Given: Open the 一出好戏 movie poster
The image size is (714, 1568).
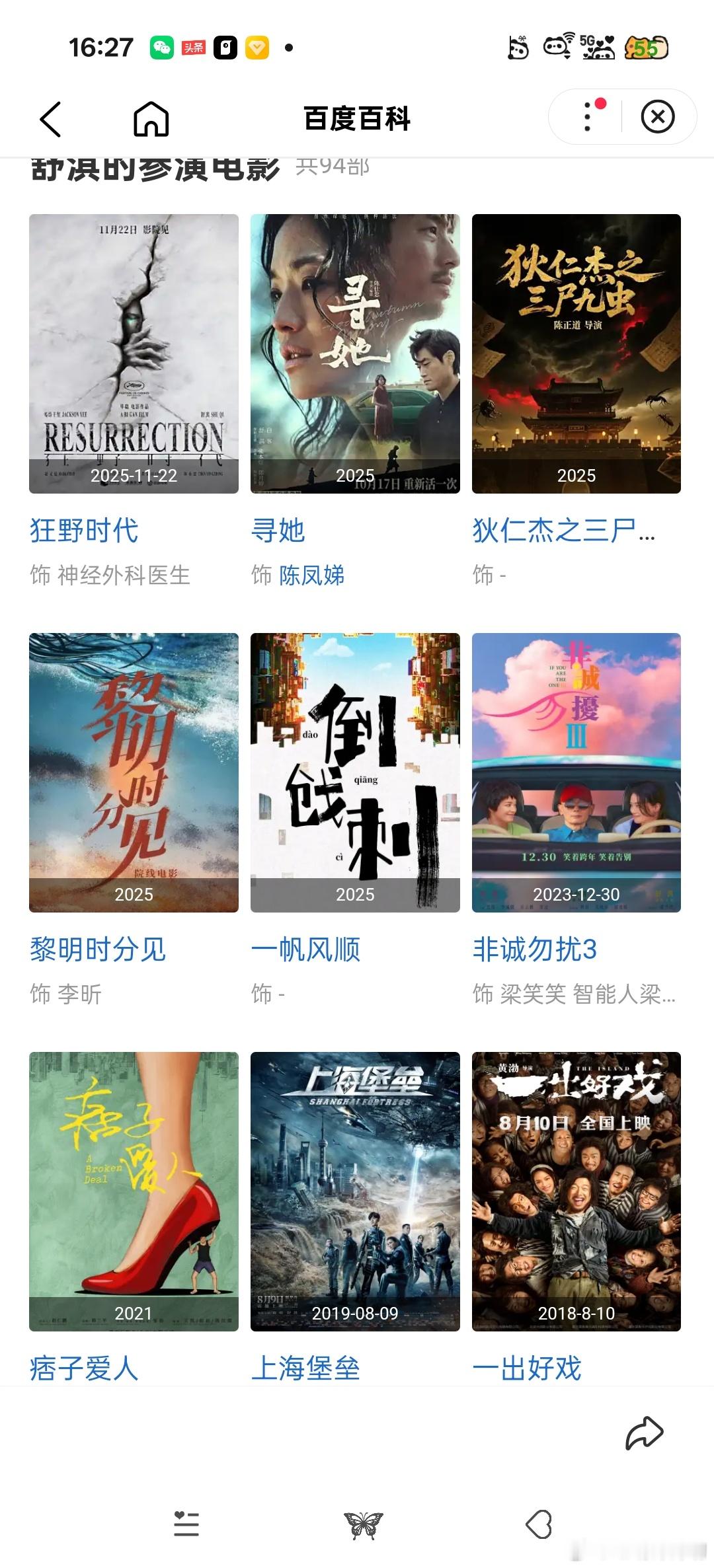Looking at the screenshot, I should coord(576,1191).
